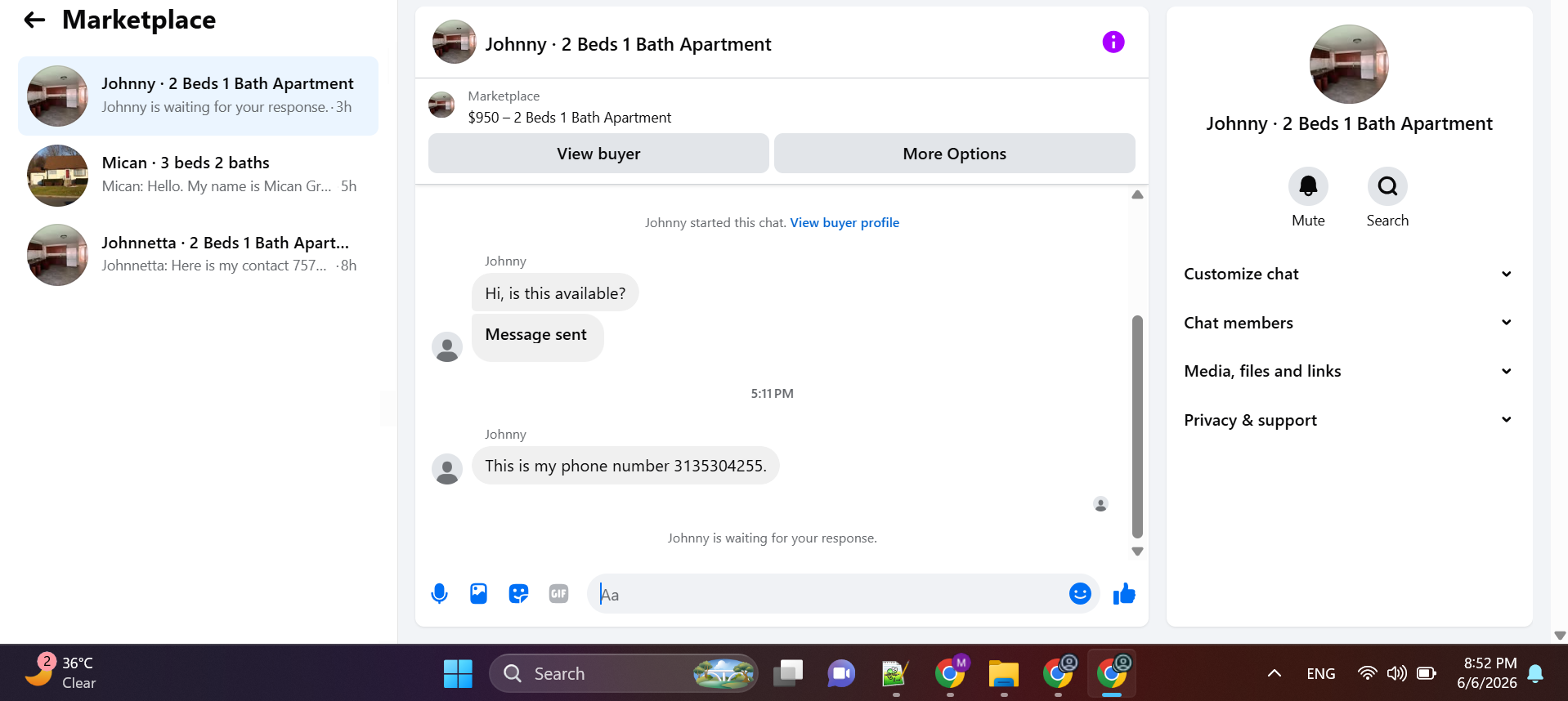Mute this conversation
This screenshot has width=1568, height=701.
click(x=1308, y=198)
